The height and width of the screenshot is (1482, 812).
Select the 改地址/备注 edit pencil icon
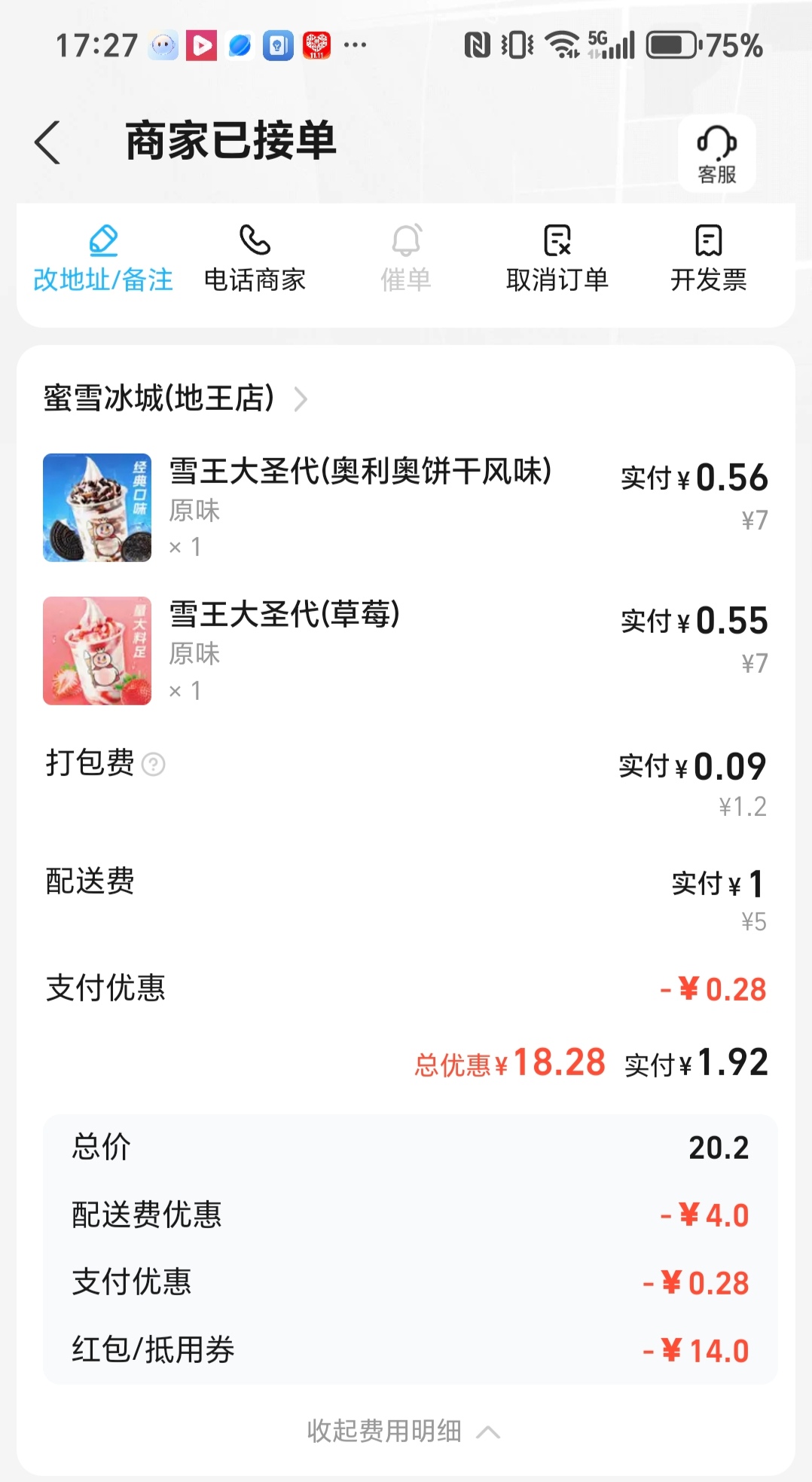[103, 241]
